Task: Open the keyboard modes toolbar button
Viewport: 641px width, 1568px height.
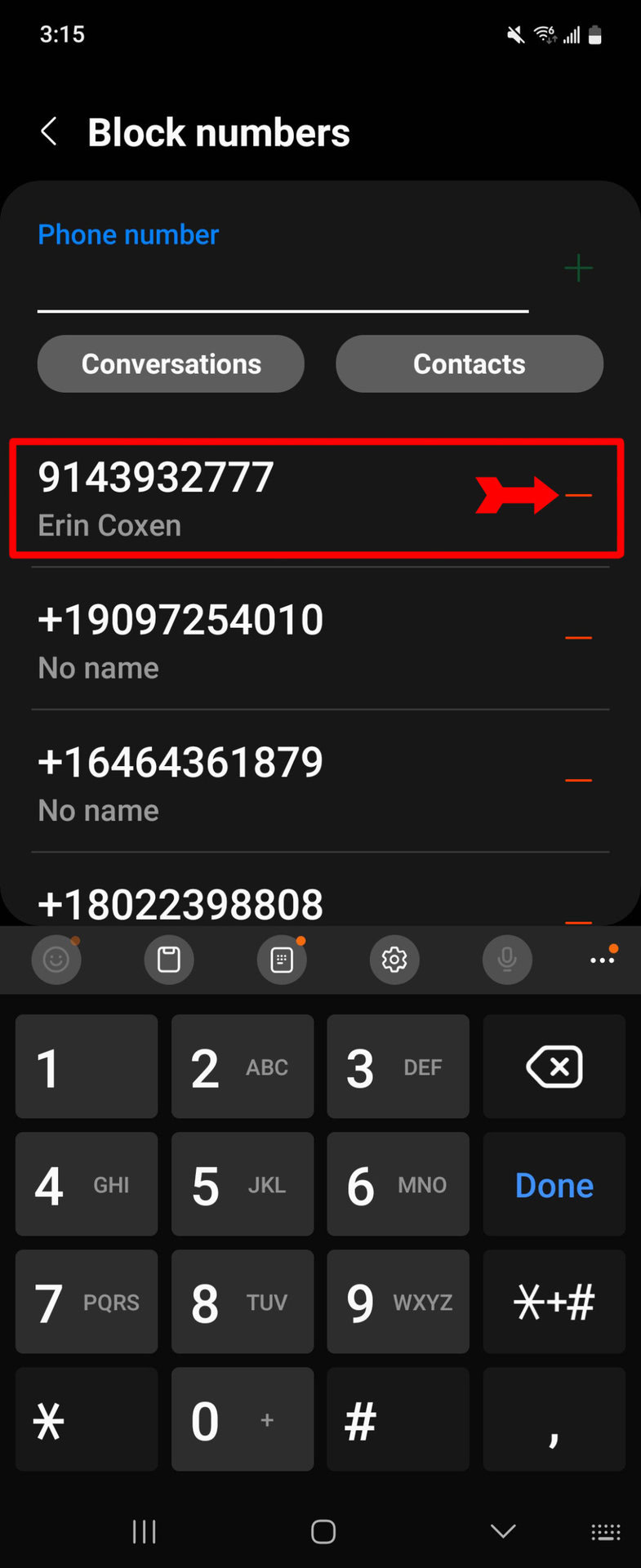Action: click(282, 960)
